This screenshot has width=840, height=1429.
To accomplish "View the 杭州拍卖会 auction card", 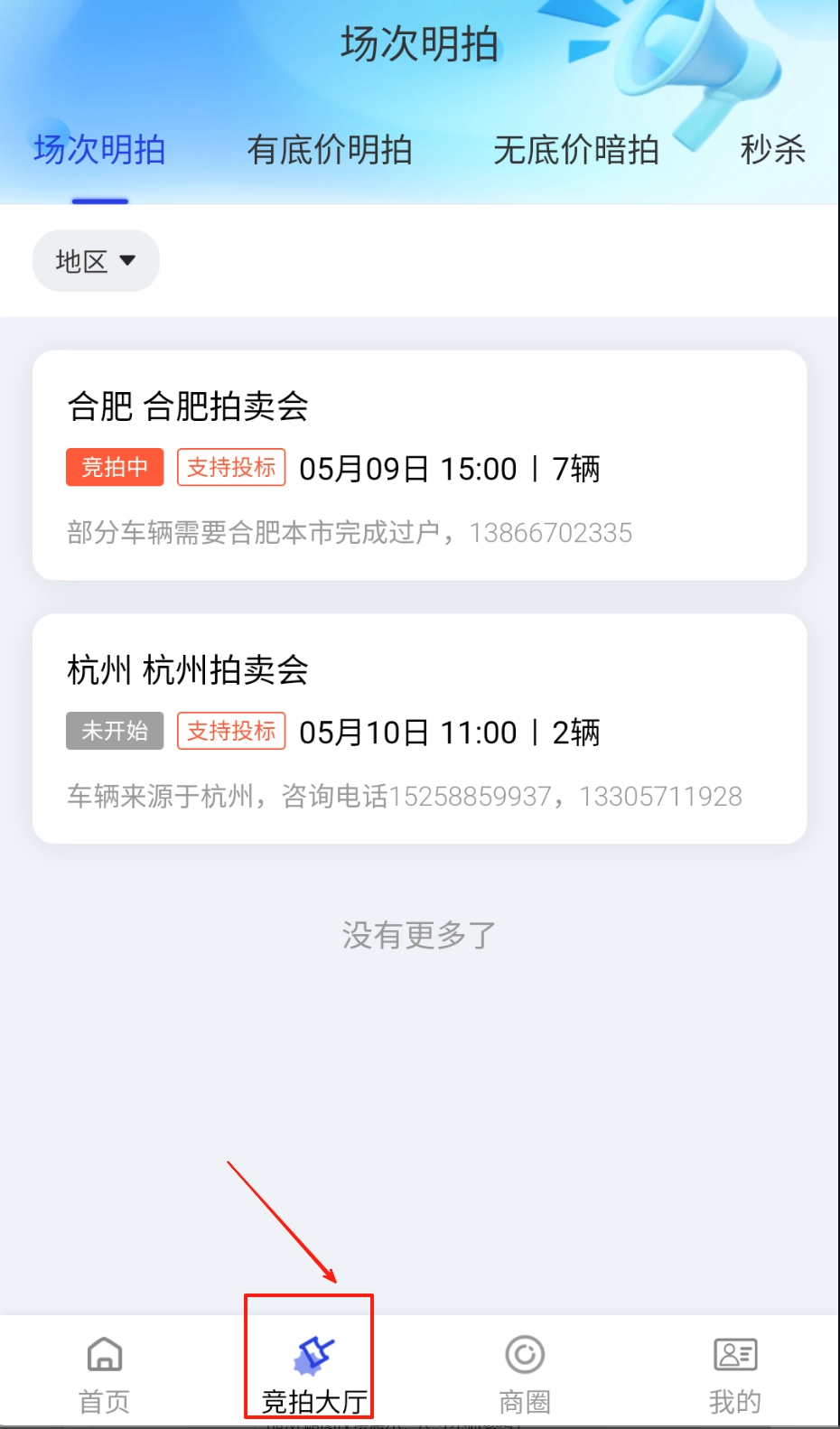I will click(419, 728).
